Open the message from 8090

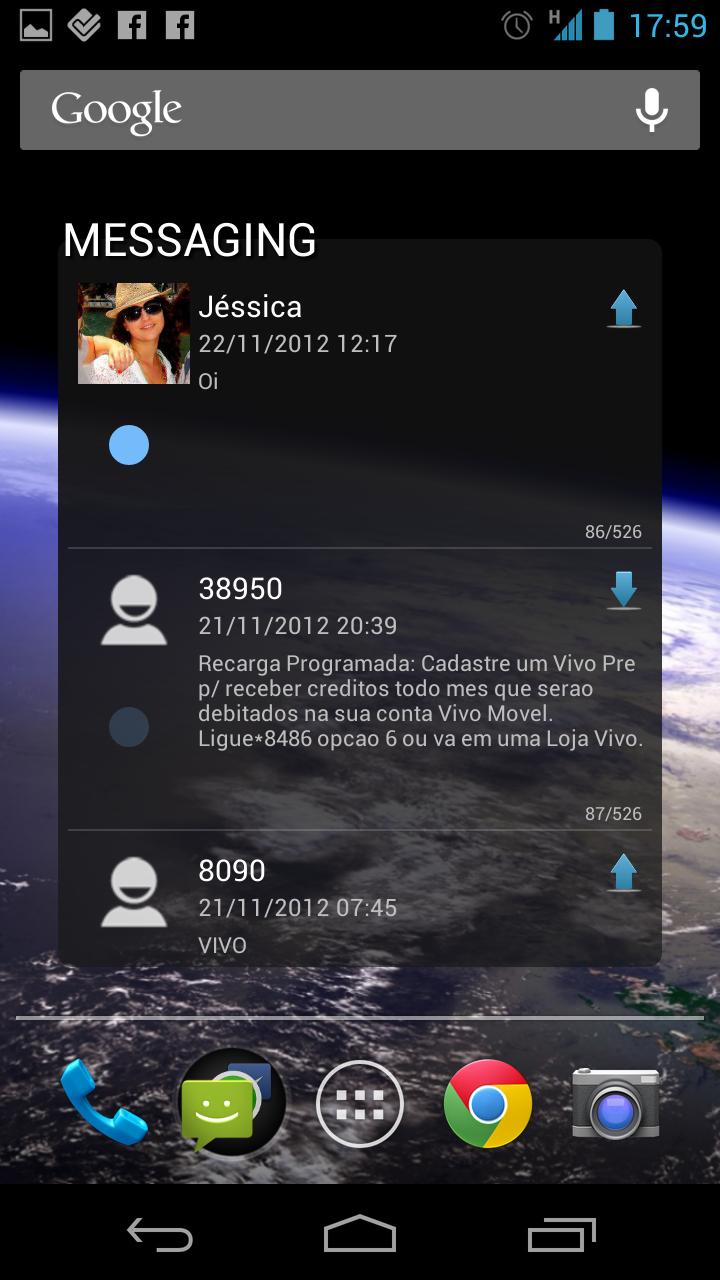[360, 905]
